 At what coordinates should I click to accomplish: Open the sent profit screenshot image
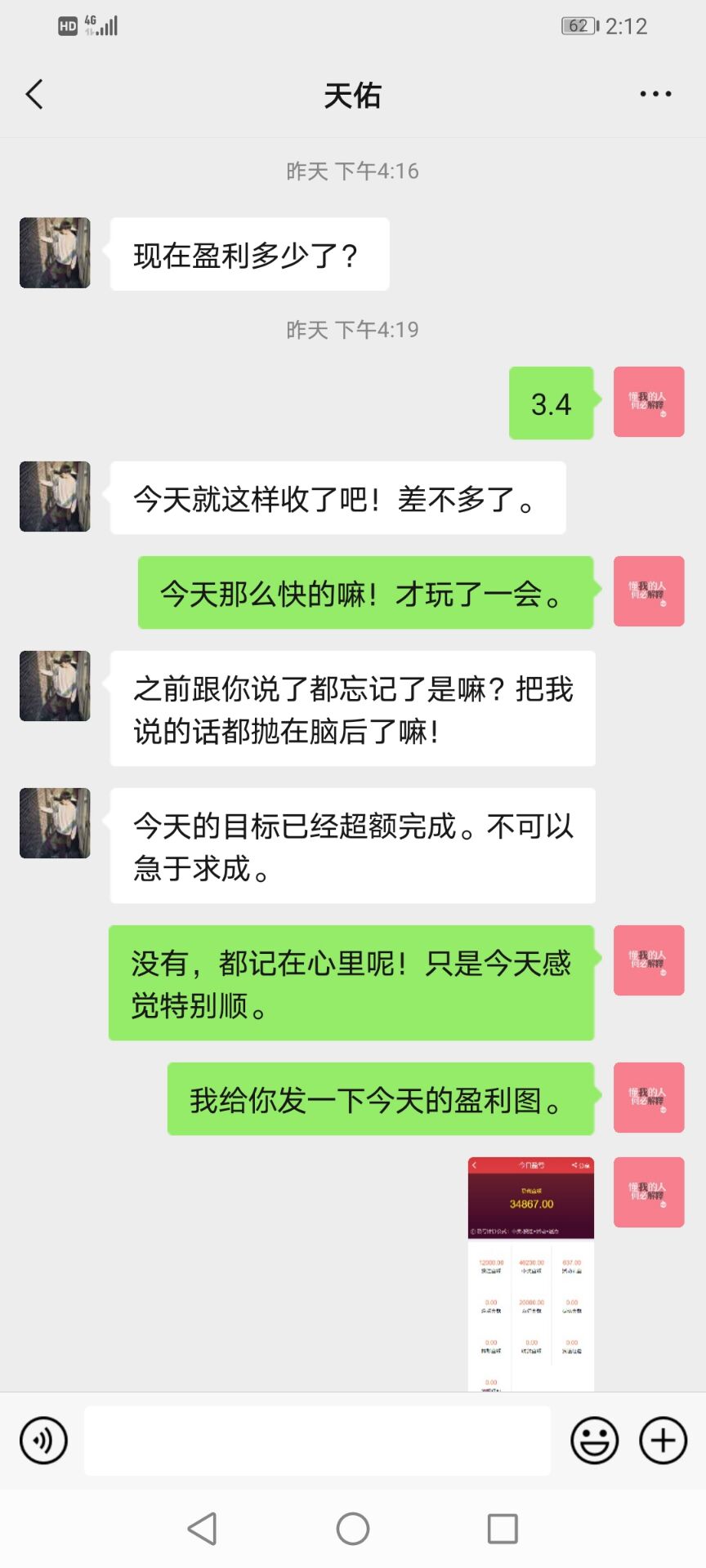[531, 1274]
